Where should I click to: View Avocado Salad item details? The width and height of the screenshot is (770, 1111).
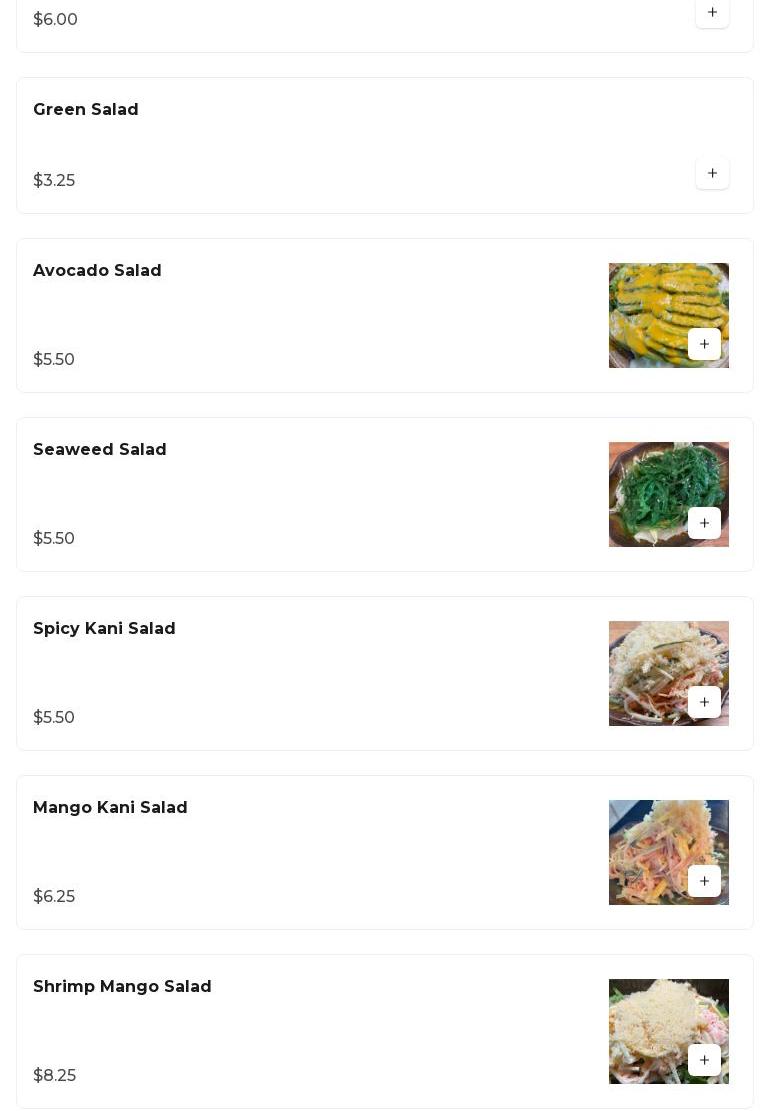click(x=97, y=271)
